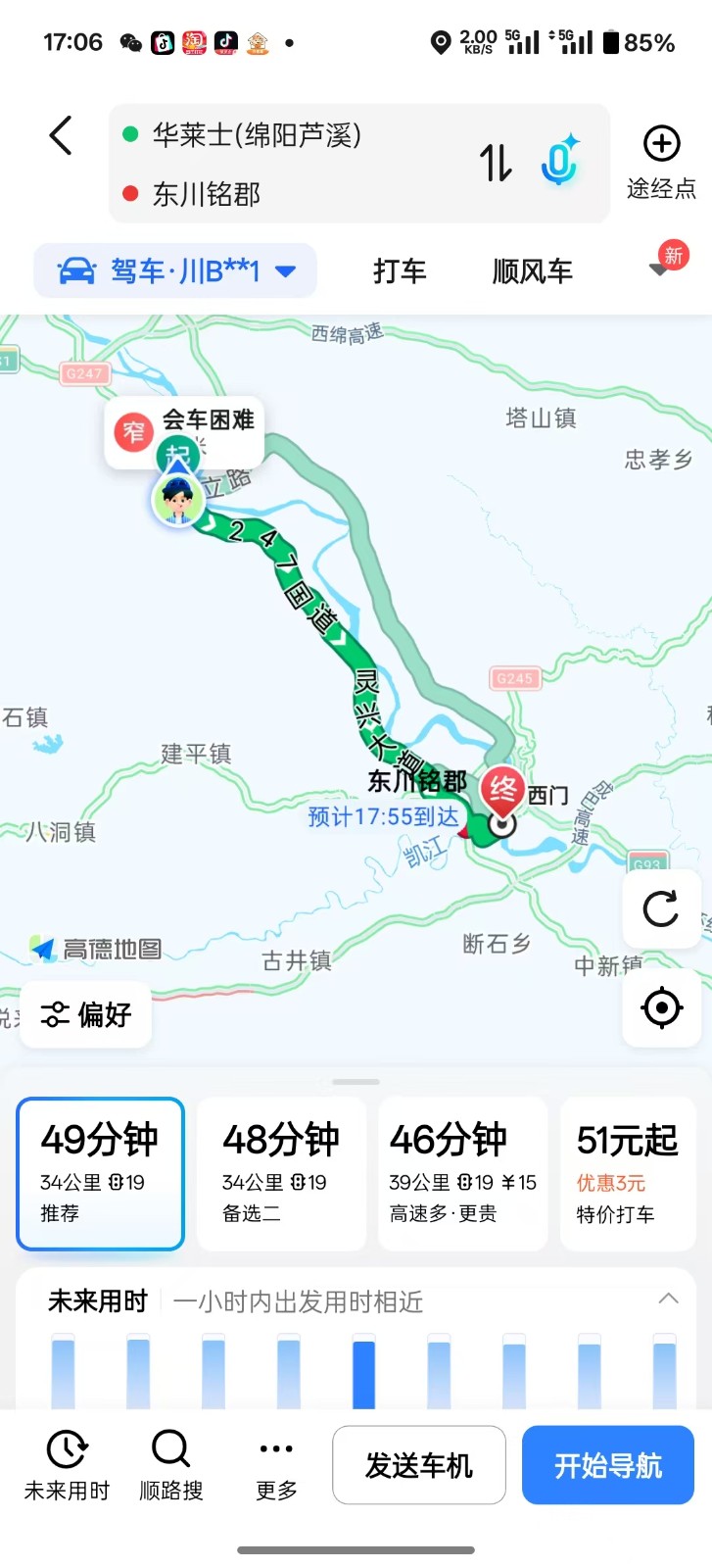The width and height of the screenshot is (712, 1568).
Task: Select the 48分钟 备选二 route
Action: [x=281, y=1173]
